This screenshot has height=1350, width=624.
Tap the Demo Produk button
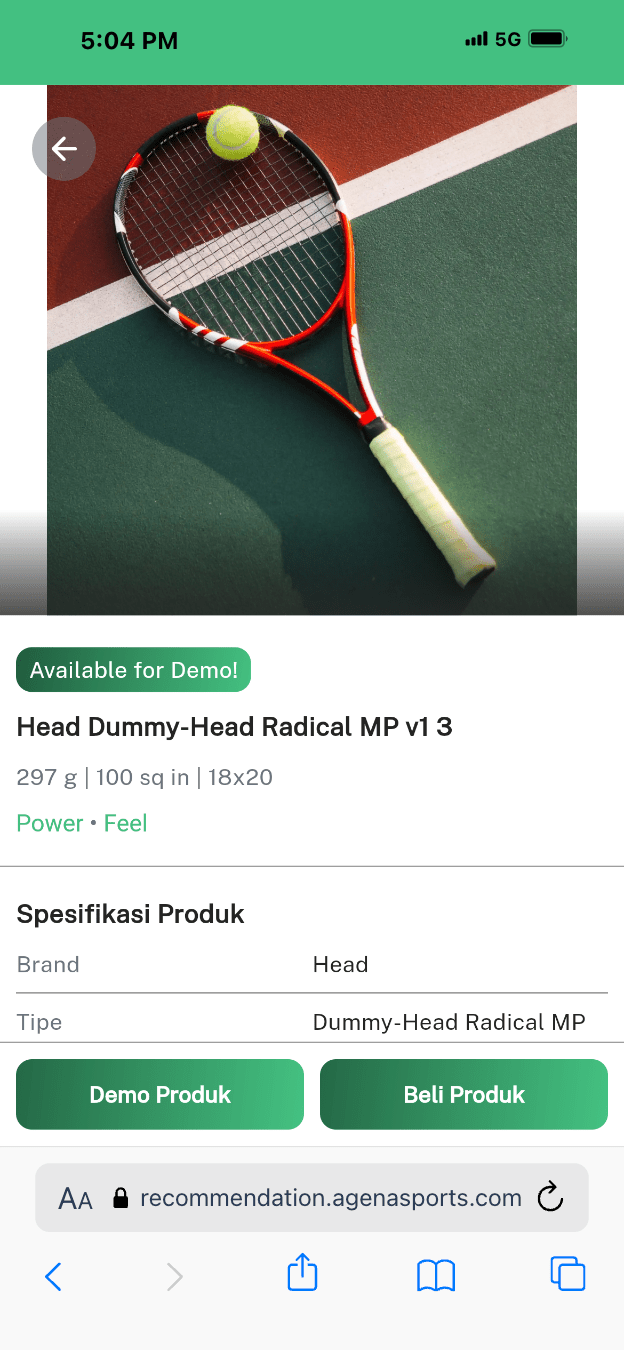point(160,1094)
